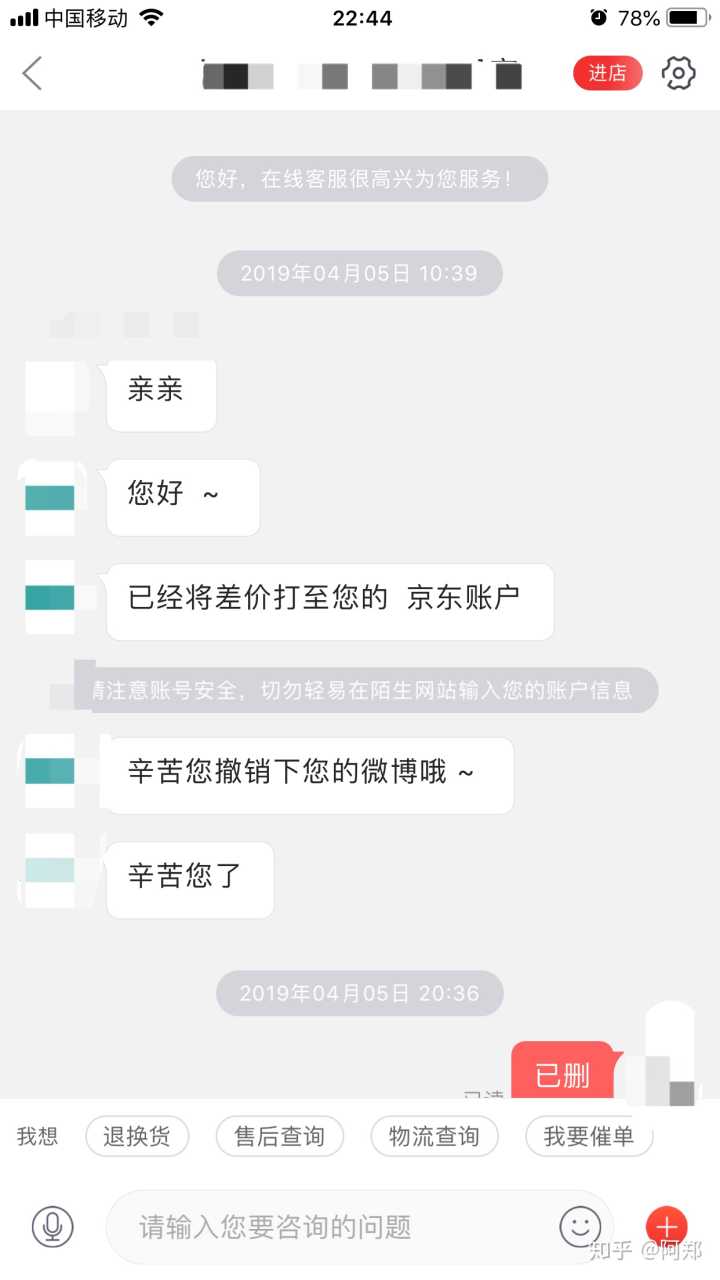
Task: Select the 退换货 quick chip
Action: pos(137,1137)
